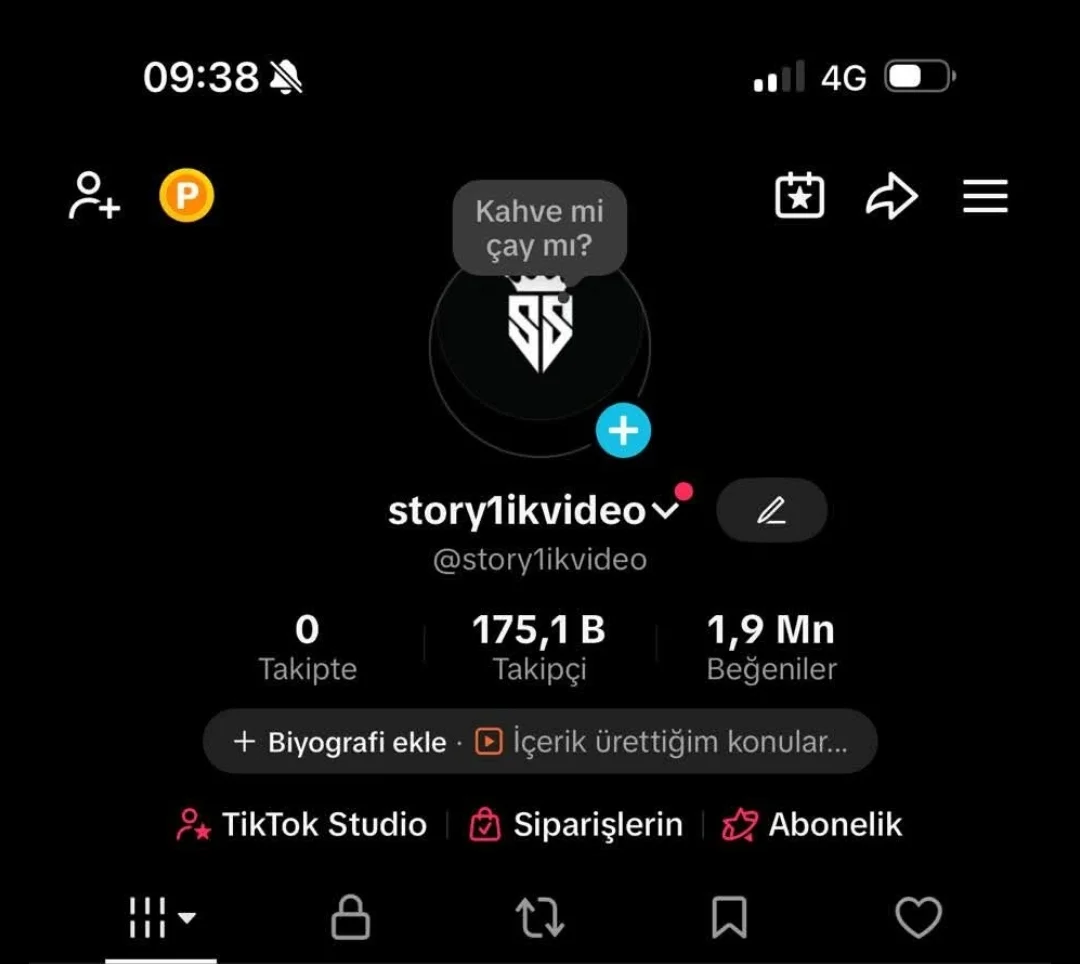Switch to the liked videos heart tab
Image resolution: width=1080 pixels, height=964 pixels.
(917, 917)
